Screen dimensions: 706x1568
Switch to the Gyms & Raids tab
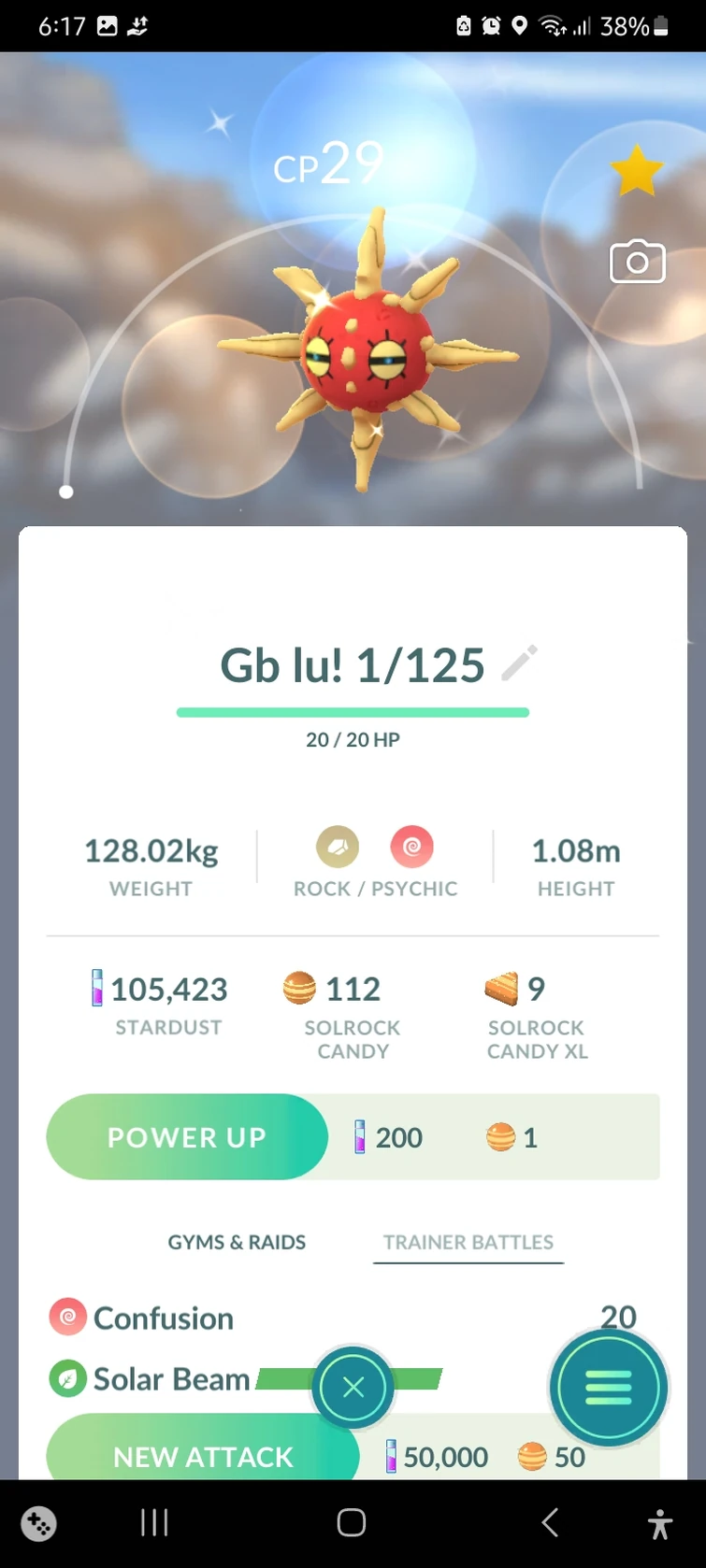[x=237, y=1242]
